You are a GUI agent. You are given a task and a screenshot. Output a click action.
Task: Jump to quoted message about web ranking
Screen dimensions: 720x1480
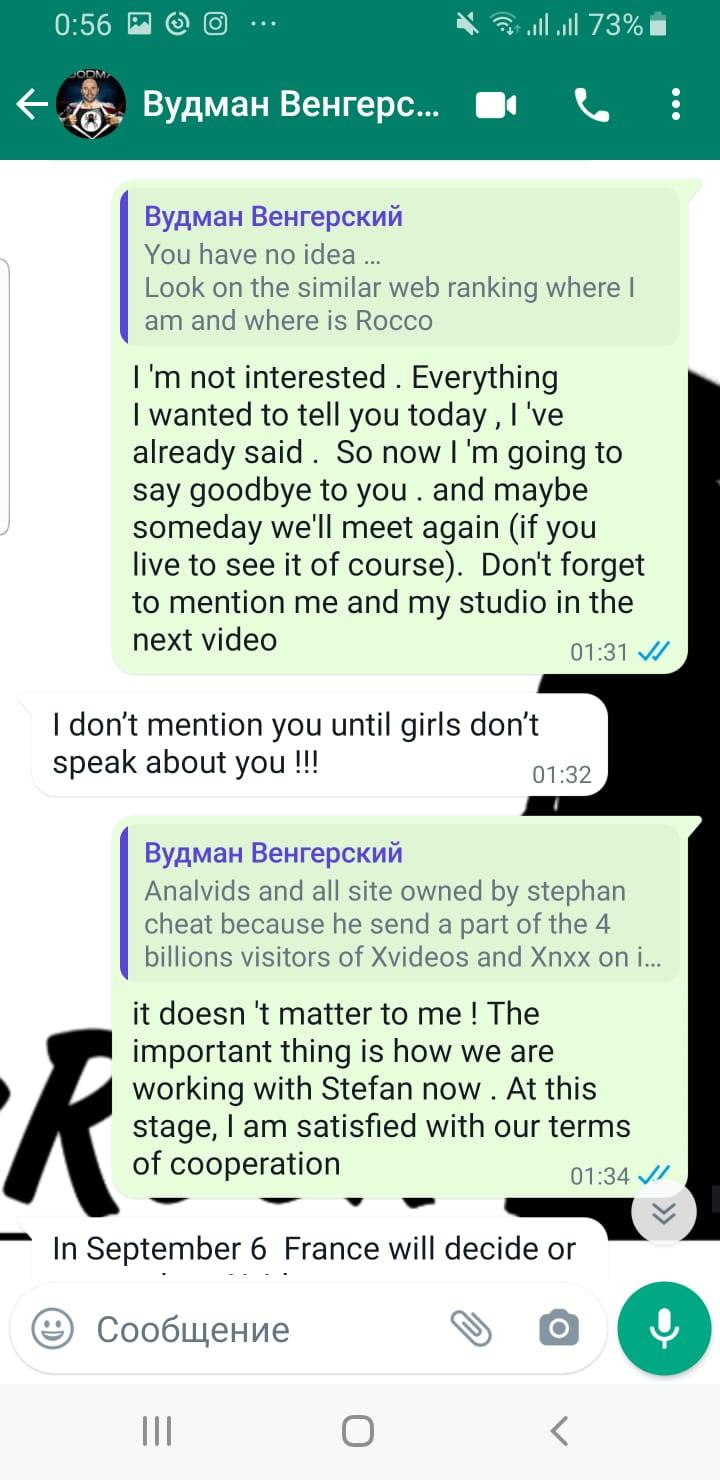pyautogui.click(x=400, y=268)
